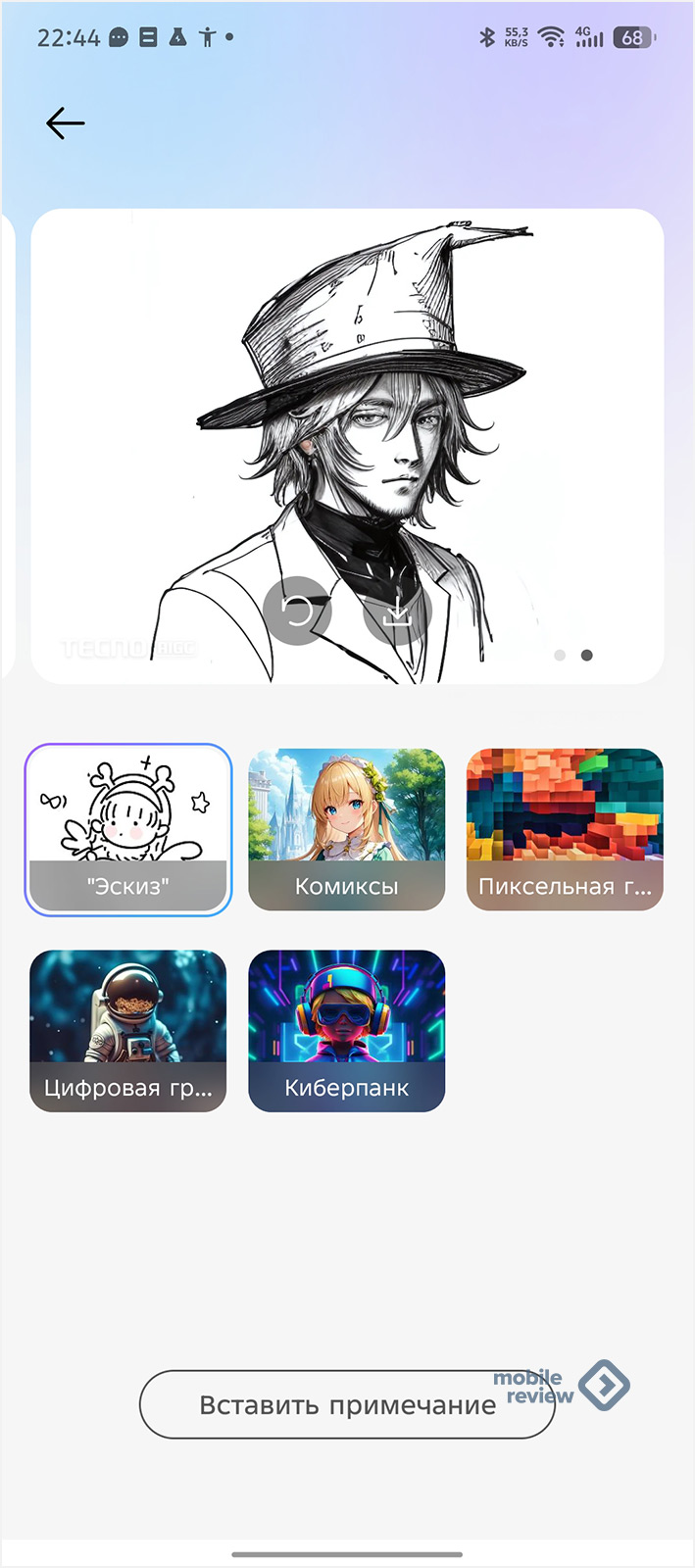695x1568 pixels.
Task: Tap the Вставить примечание button
Action: 347,1404
